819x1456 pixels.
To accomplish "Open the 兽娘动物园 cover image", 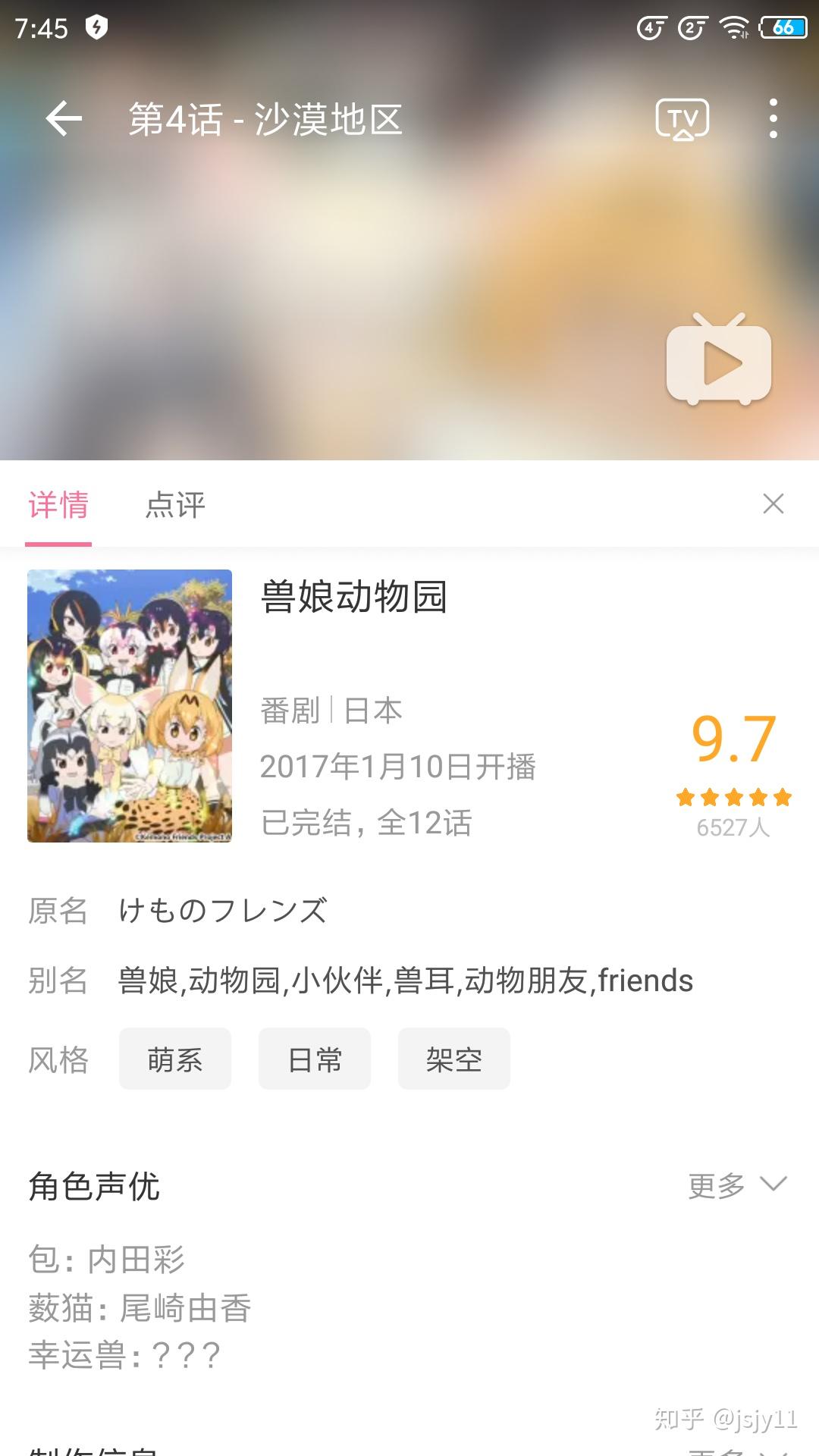I will tap(130, 706).
